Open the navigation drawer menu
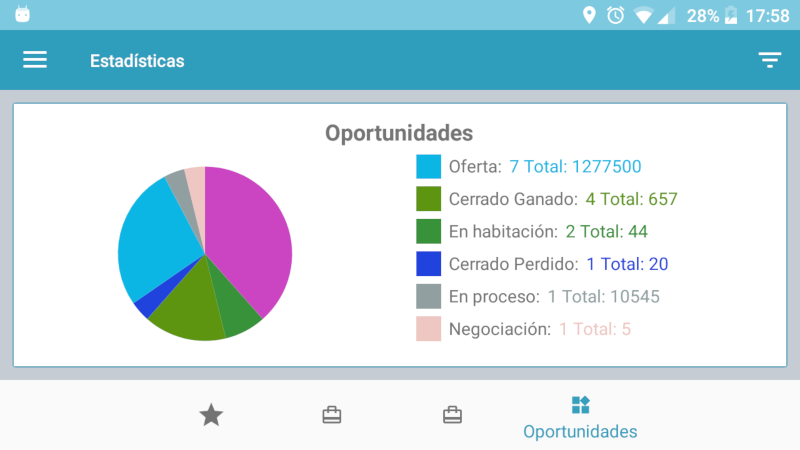800x450 pixels. (x=35, y=60)
